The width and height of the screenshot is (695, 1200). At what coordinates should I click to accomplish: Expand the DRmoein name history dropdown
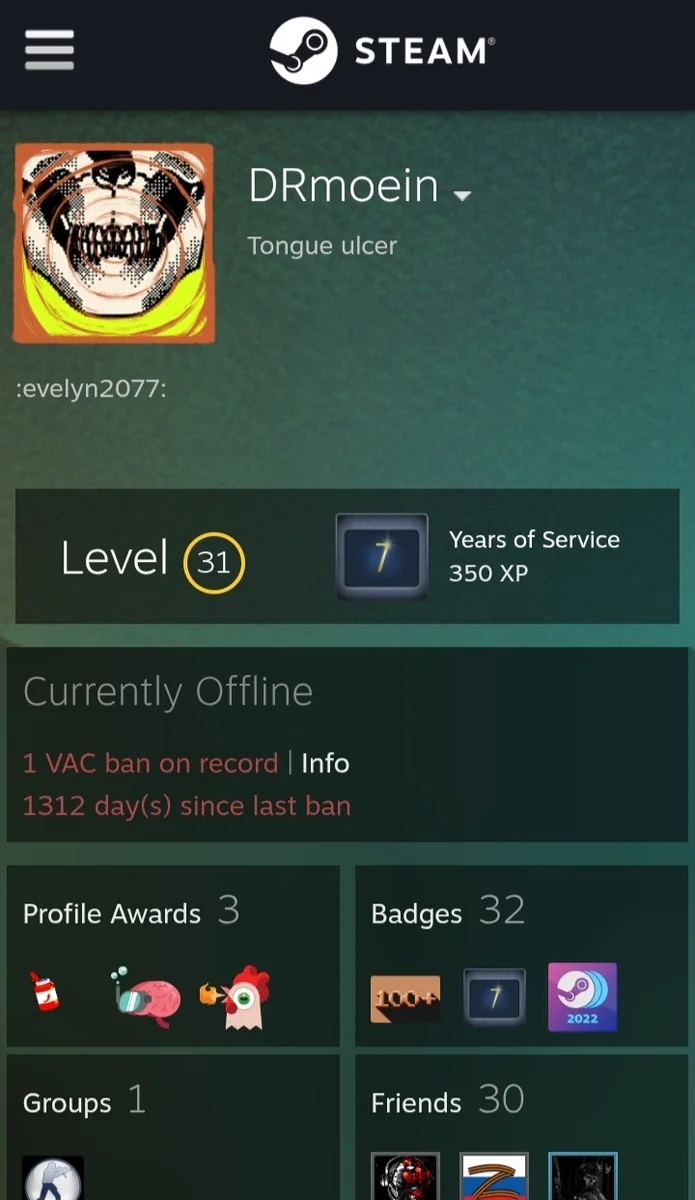click(x=461, y=196)
